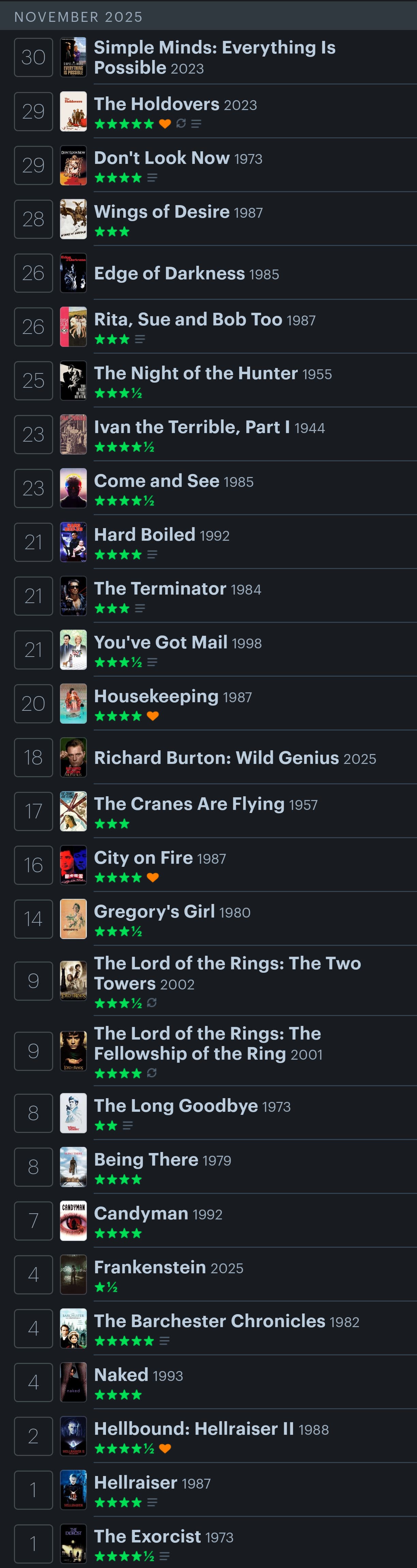
Task: Open You've Got Mail entry
Action: tap(161, 643)
